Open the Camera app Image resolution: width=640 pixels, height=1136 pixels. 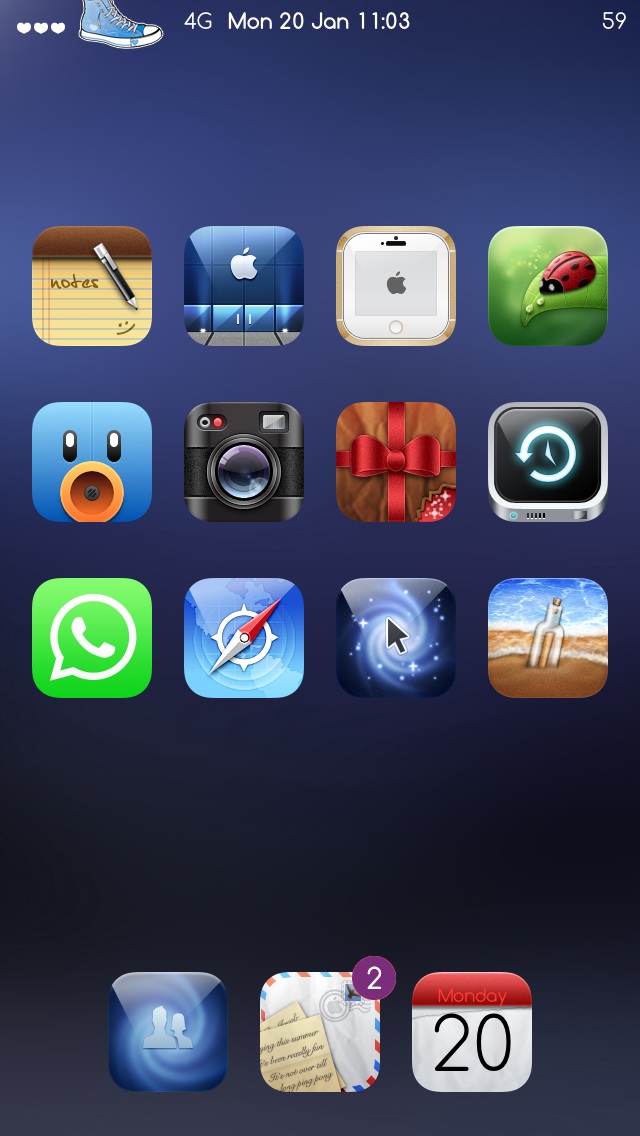pyautogui.click(x=244, y=462)
